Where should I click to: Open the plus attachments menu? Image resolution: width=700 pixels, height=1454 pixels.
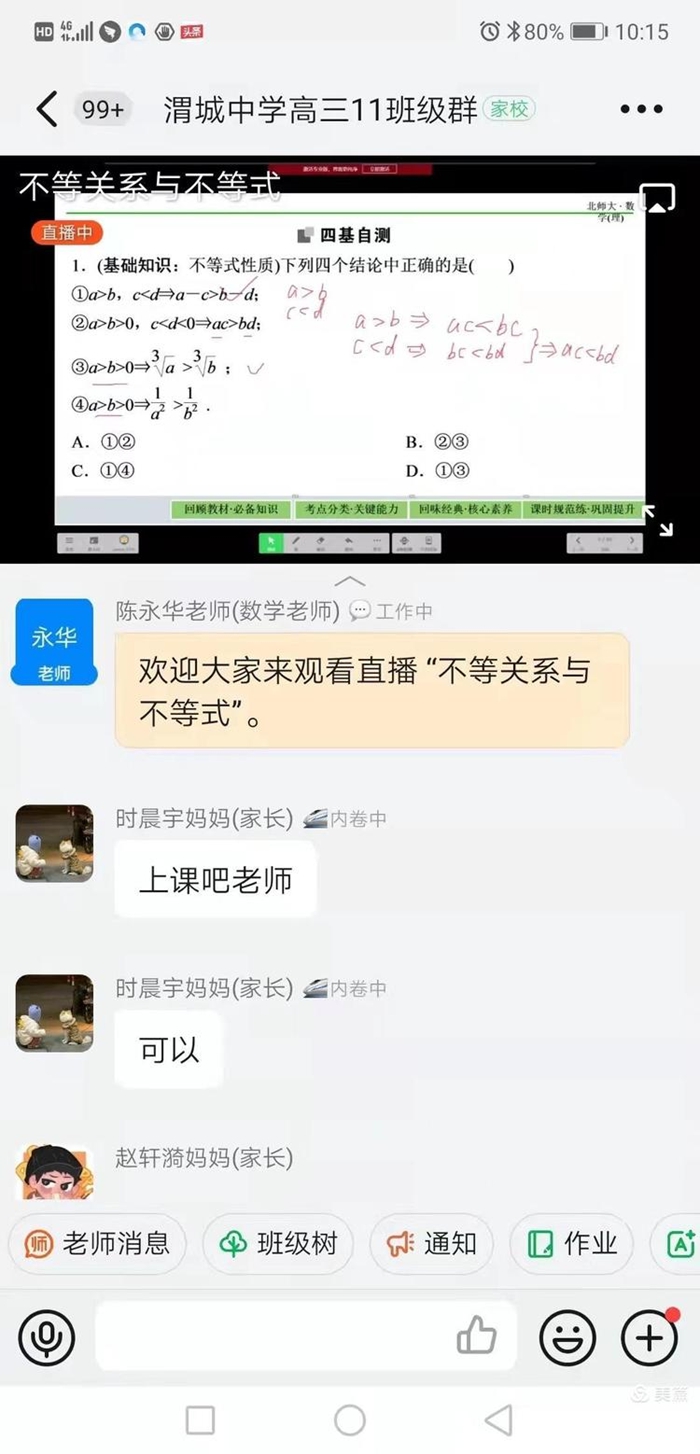click(x=650, y=1337)
